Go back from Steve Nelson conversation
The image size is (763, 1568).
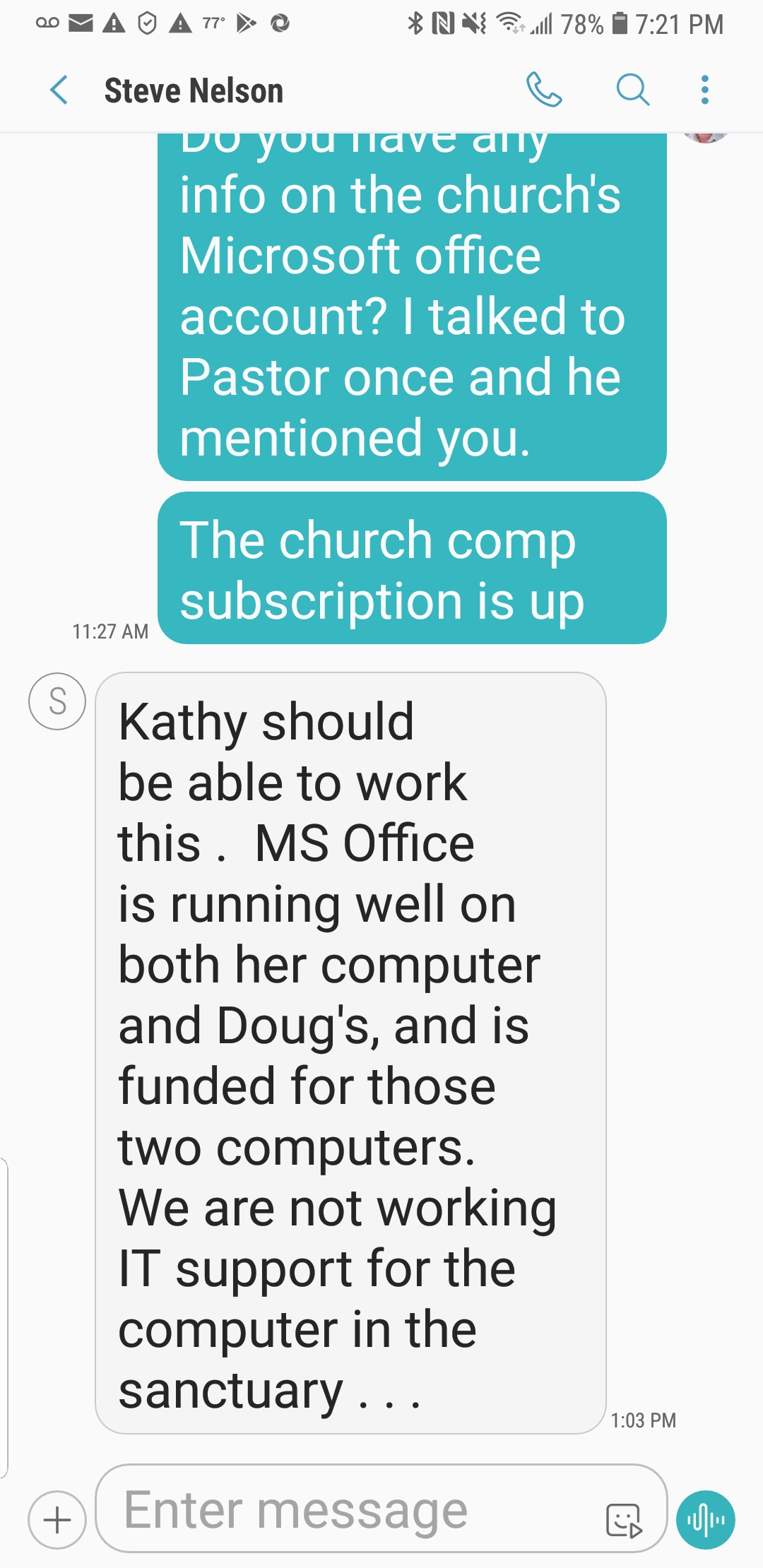59,90
